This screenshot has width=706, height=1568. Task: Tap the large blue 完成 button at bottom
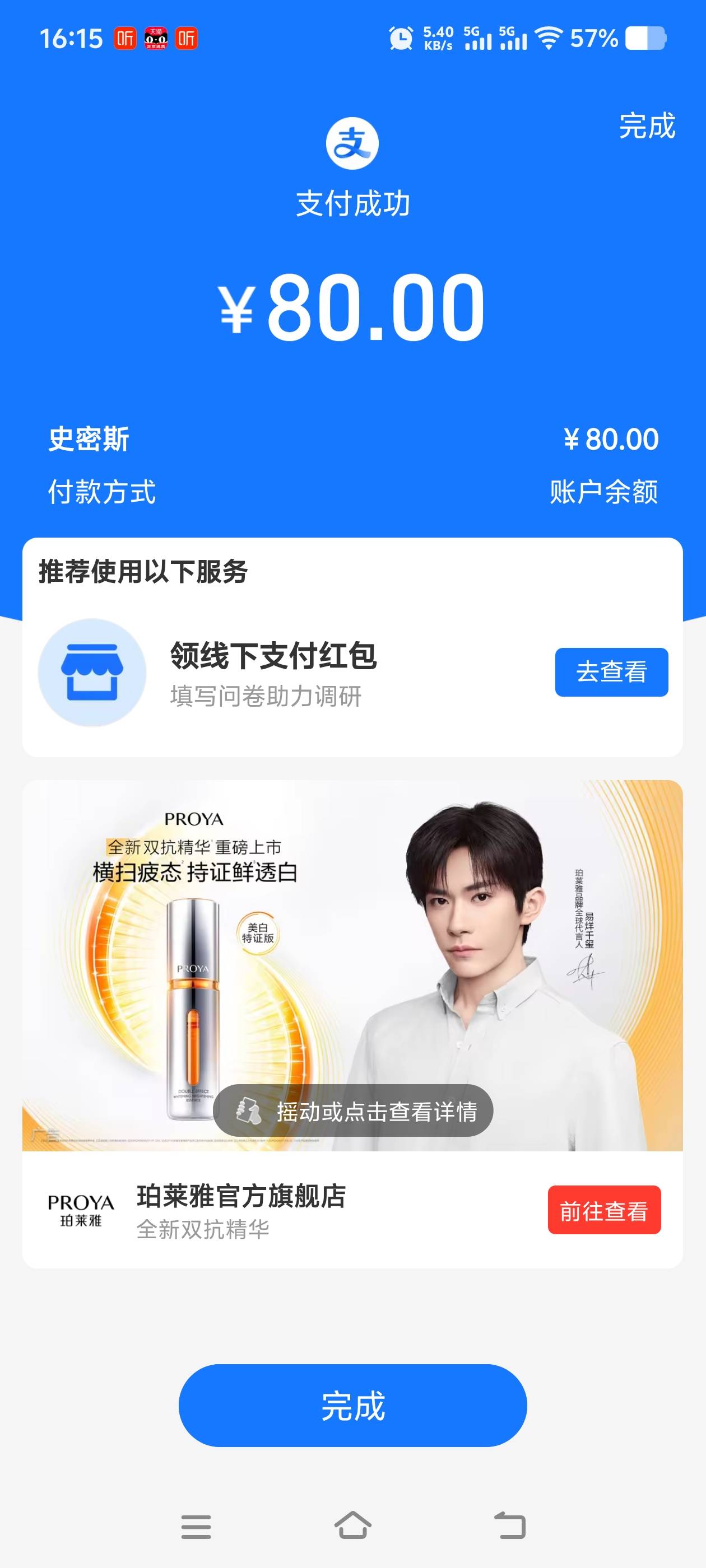pos(352,1406)
